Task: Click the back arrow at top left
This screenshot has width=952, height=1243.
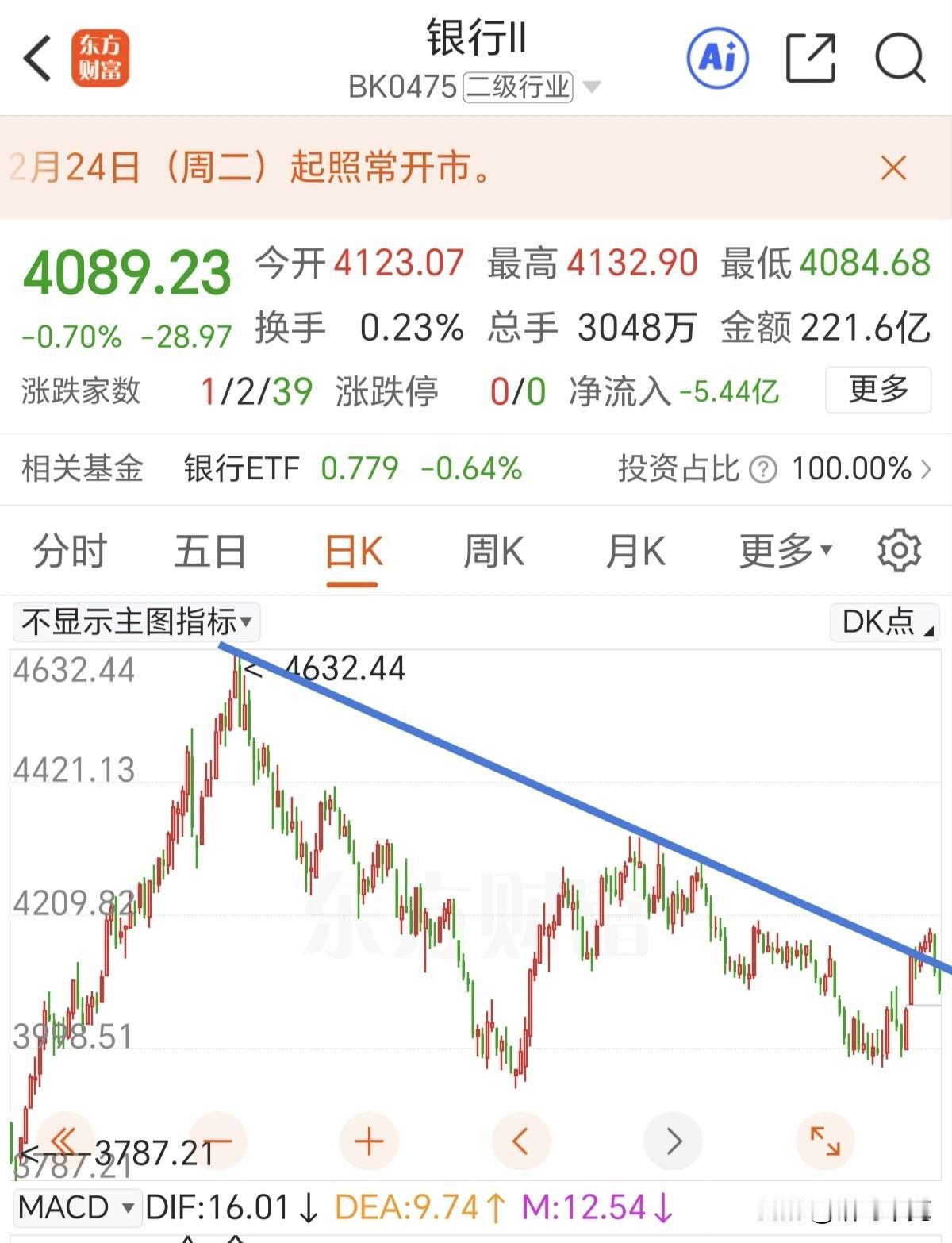Action: click(x=35, y=58)
